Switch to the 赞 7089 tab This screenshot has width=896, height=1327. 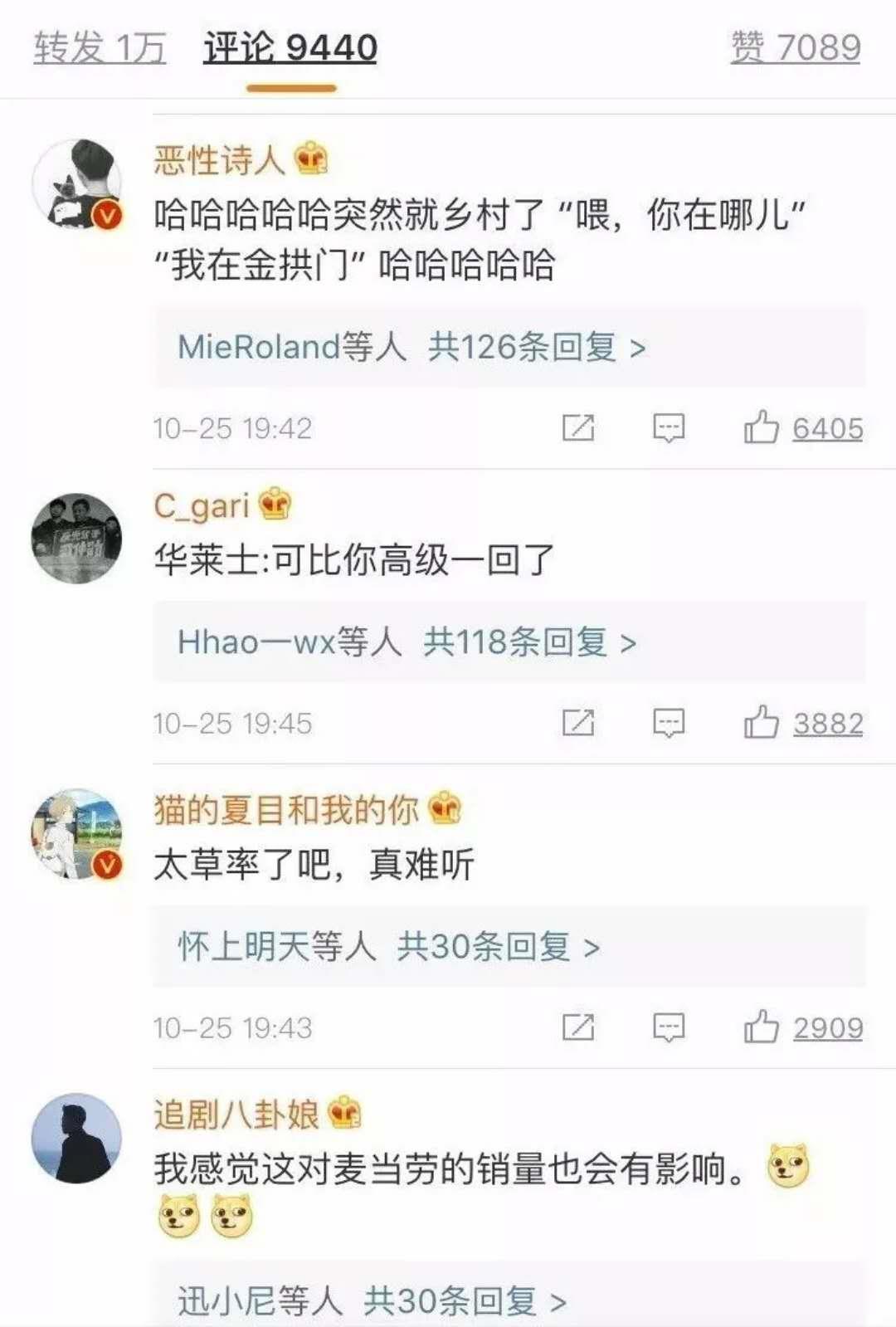[x=795, y=47]
